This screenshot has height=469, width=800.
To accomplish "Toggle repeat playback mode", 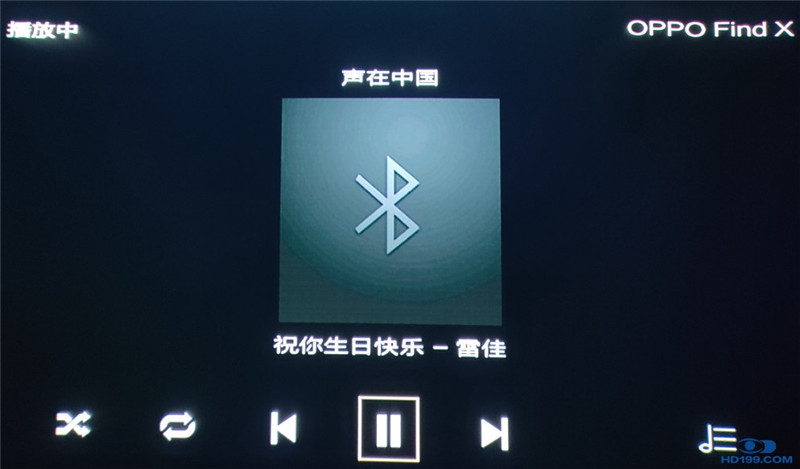I will tap(179, 427).
